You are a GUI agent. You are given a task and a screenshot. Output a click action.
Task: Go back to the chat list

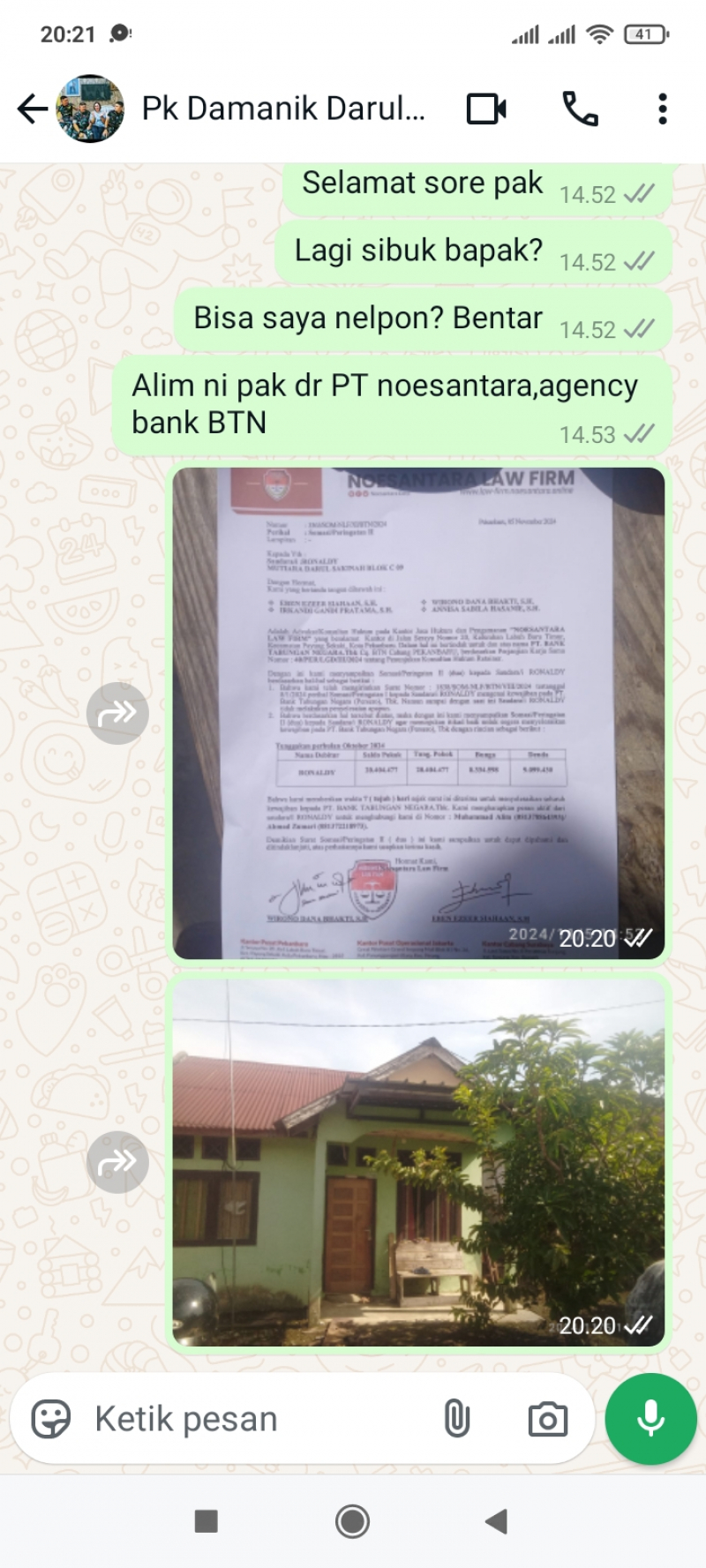click(33, 109)
